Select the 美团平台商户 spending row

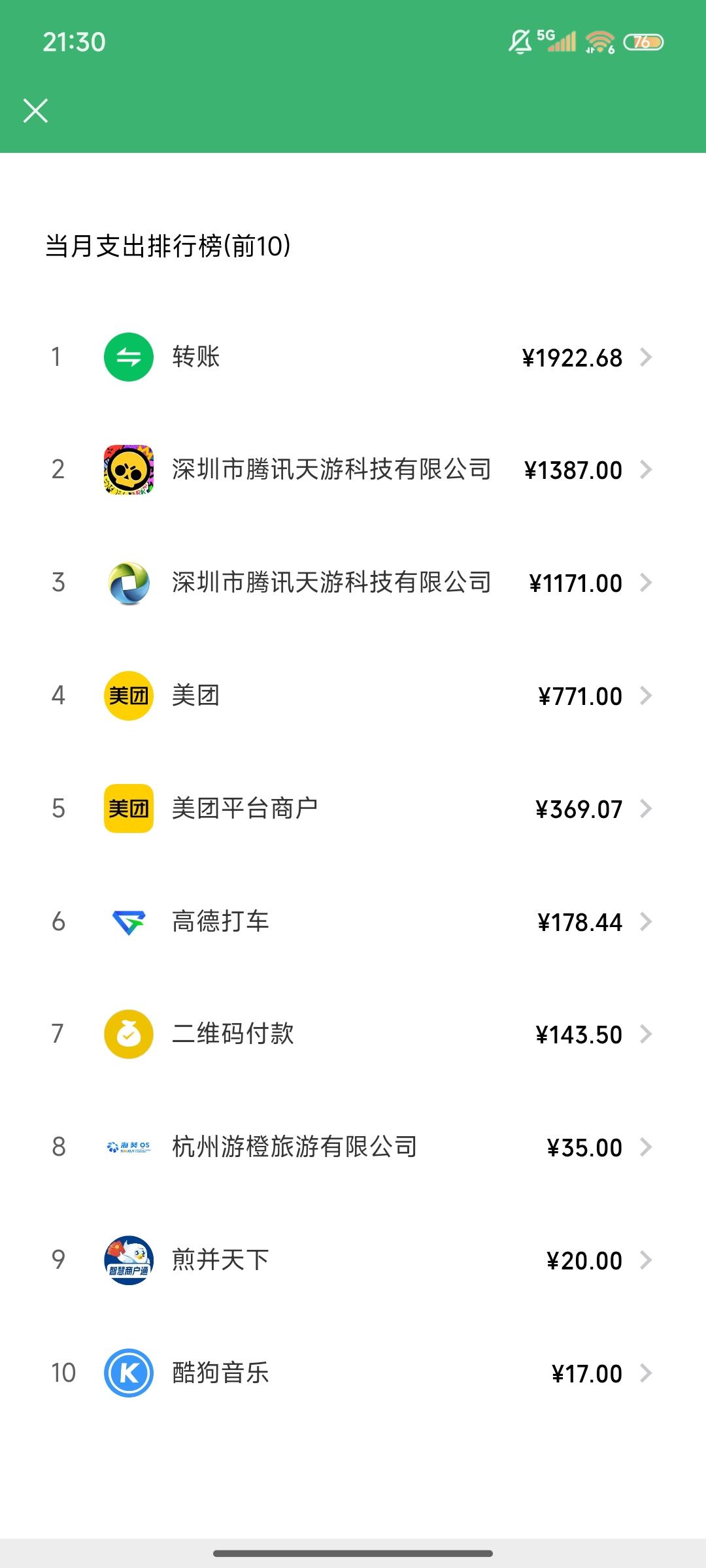353,809
